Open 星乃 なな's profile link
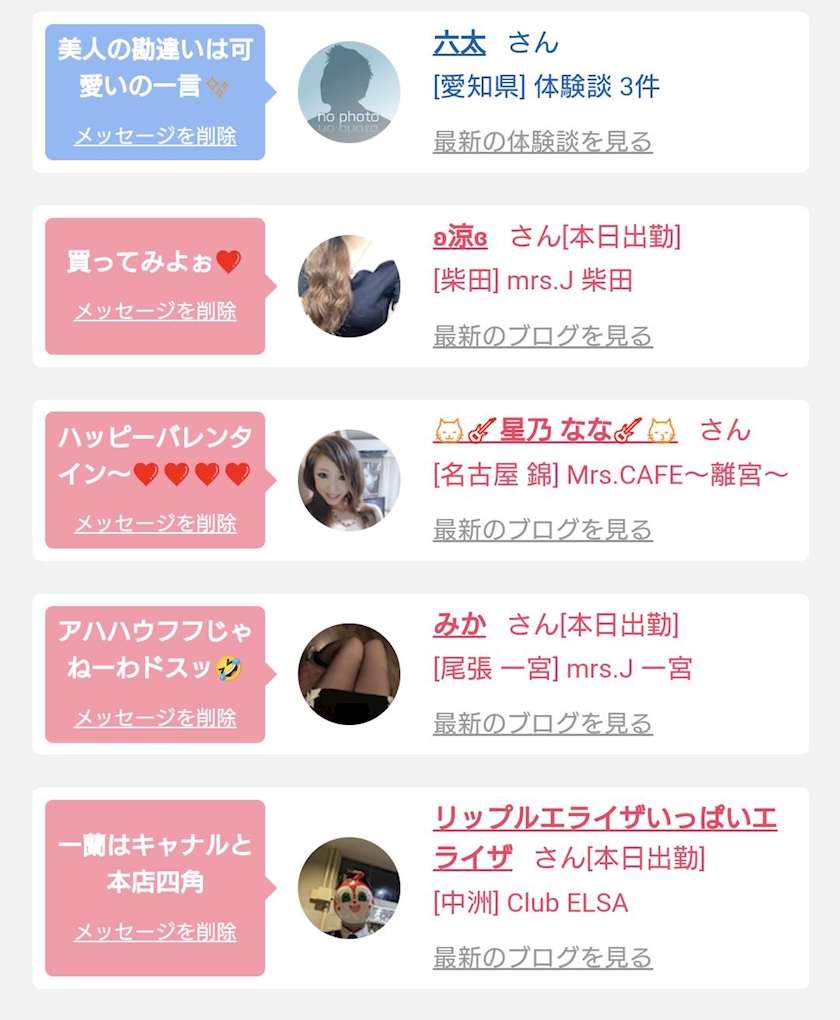840x1020 pixels. pos(555,431)
